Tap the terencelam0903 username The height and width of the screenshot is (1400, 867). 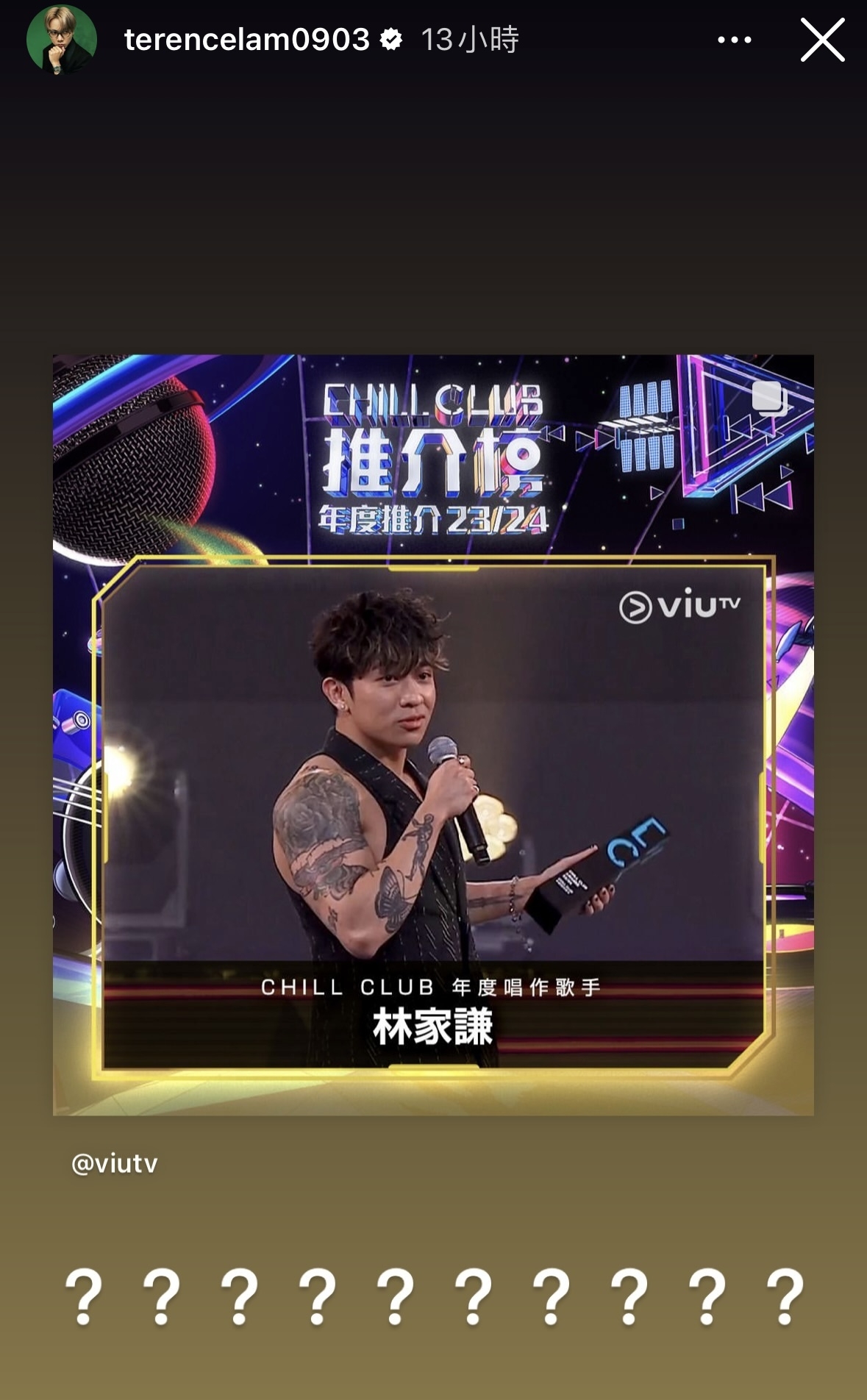[246, 40]
